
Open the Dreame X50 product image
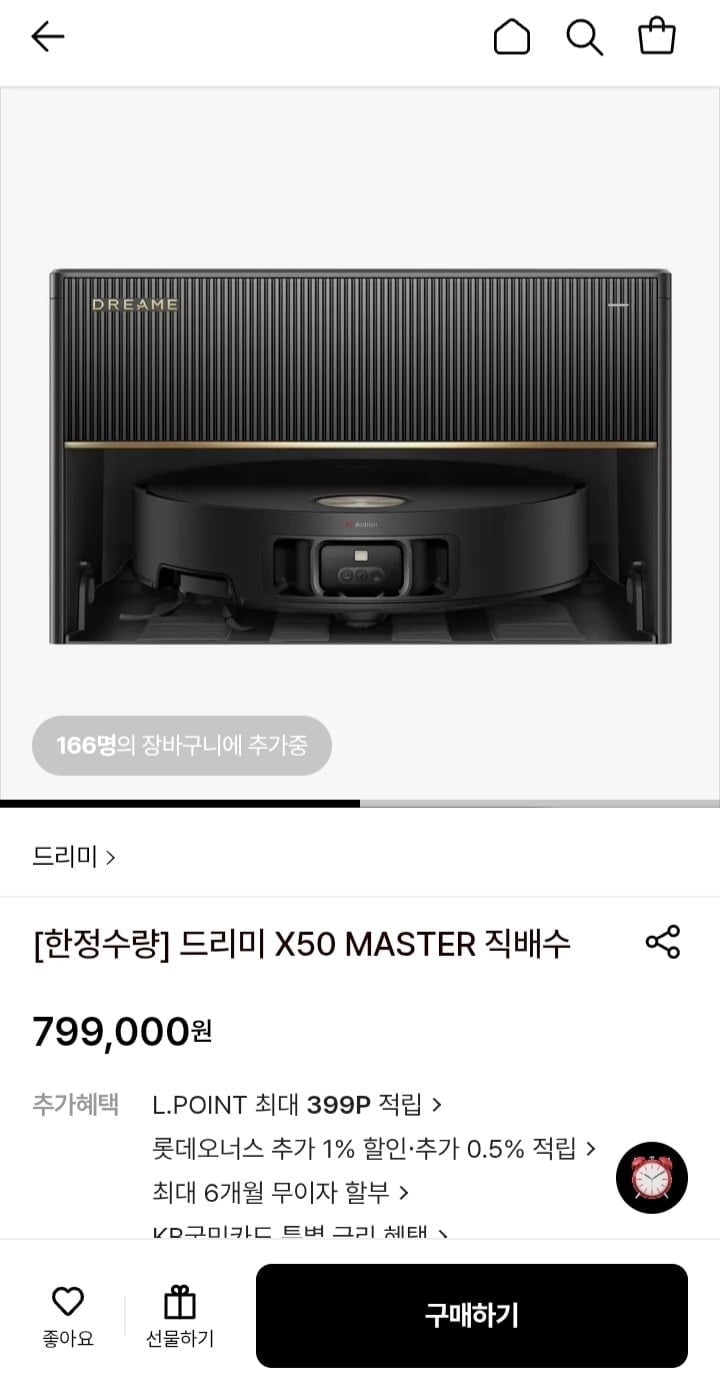(x=360, y=455)
